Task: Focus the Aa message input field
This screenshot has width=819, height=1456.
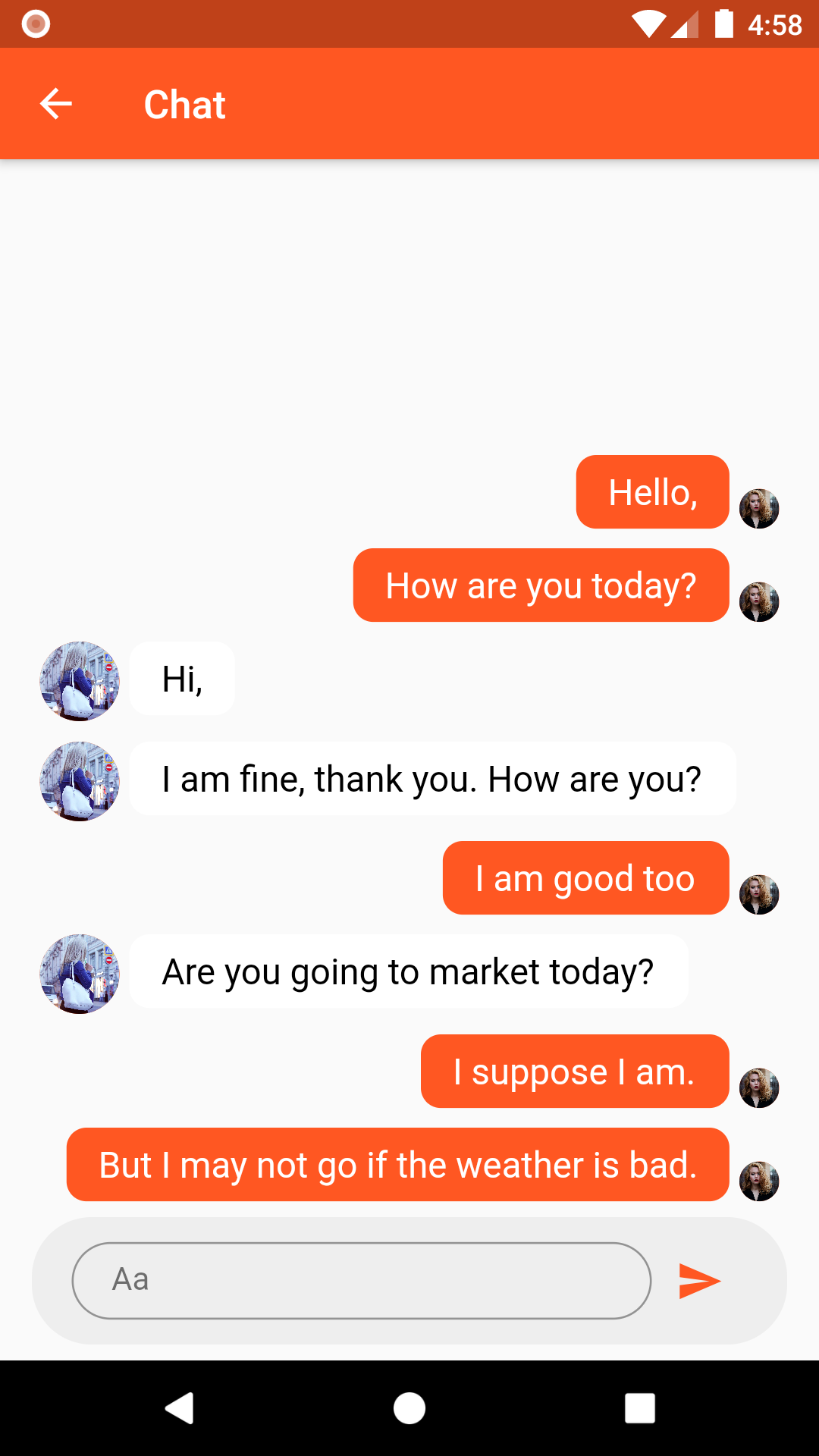Action: (362, 1281)
